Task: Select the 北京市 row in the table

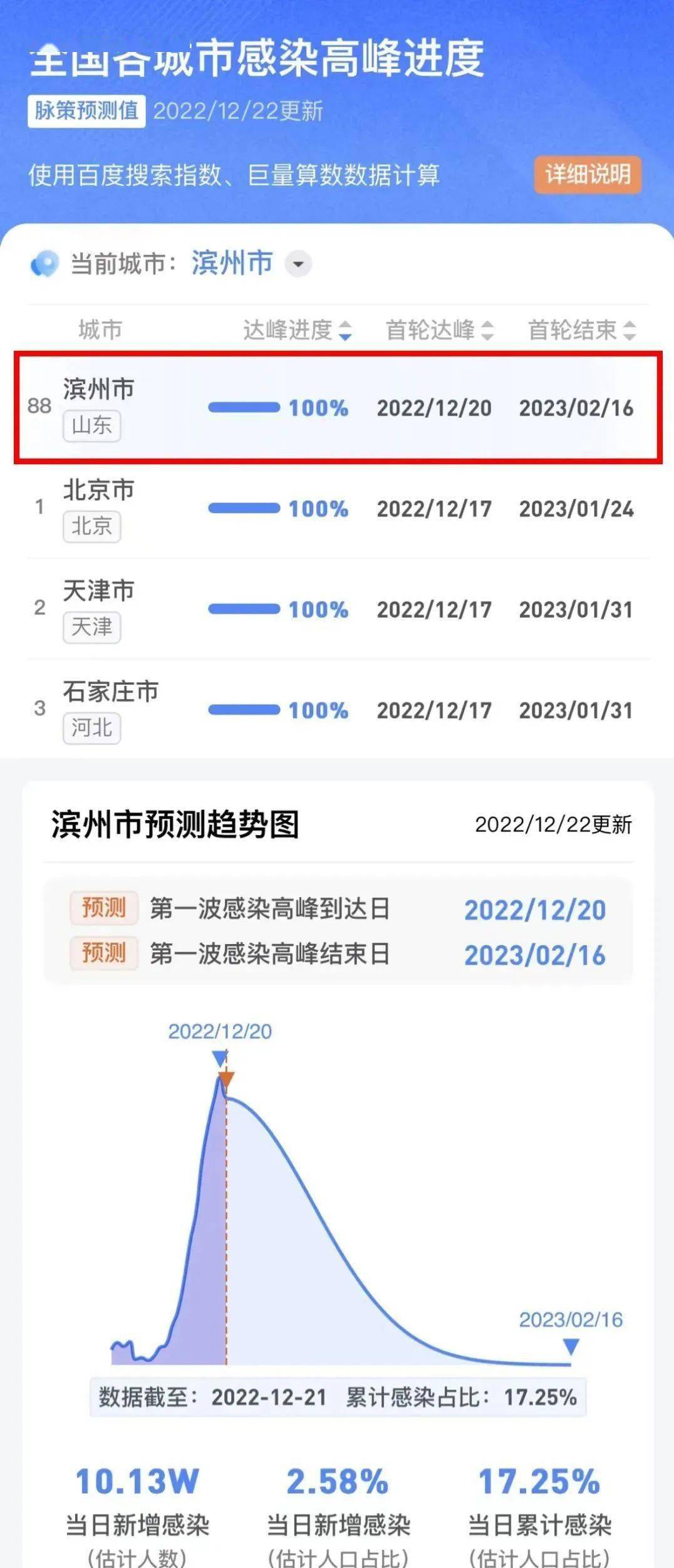Action: click(338, 509)
